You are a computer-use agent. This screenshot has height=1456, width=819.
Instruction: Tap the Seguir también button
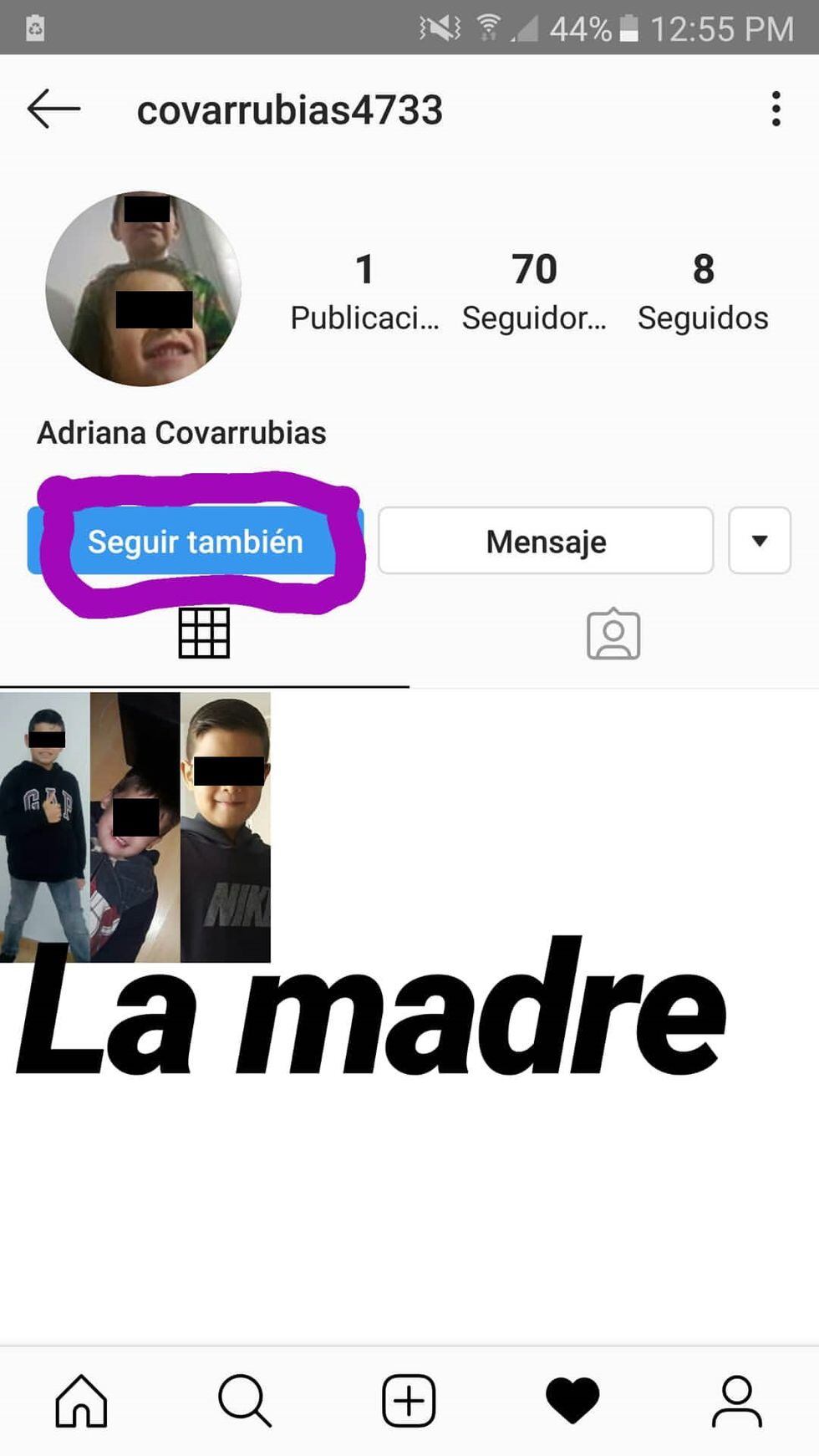click(196, 542)
